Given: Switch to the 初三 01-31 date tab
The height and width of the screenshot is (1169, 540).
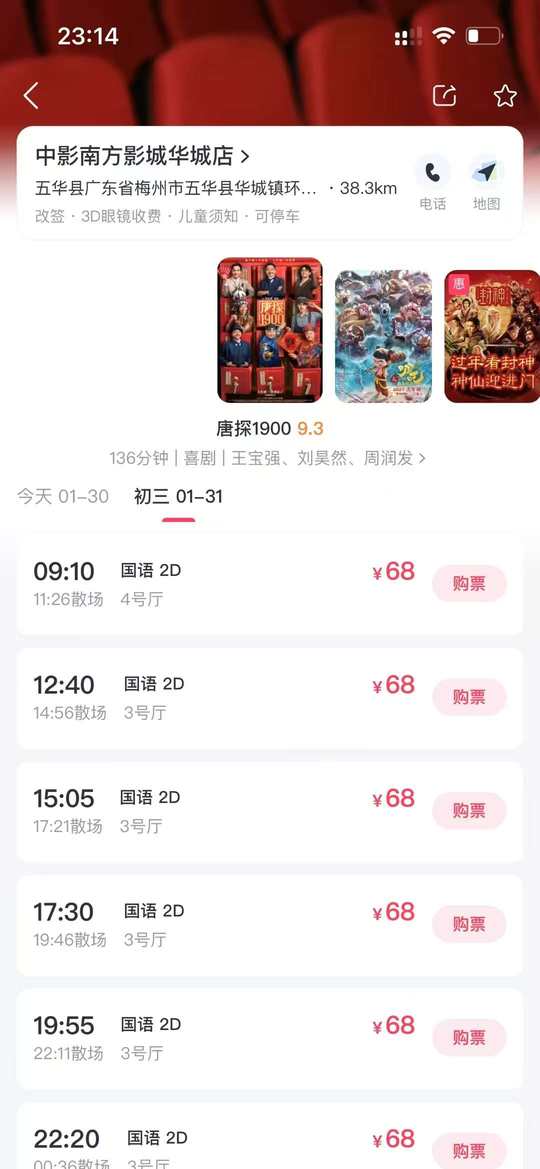Looking at the screenshot, I should (178, 497).
